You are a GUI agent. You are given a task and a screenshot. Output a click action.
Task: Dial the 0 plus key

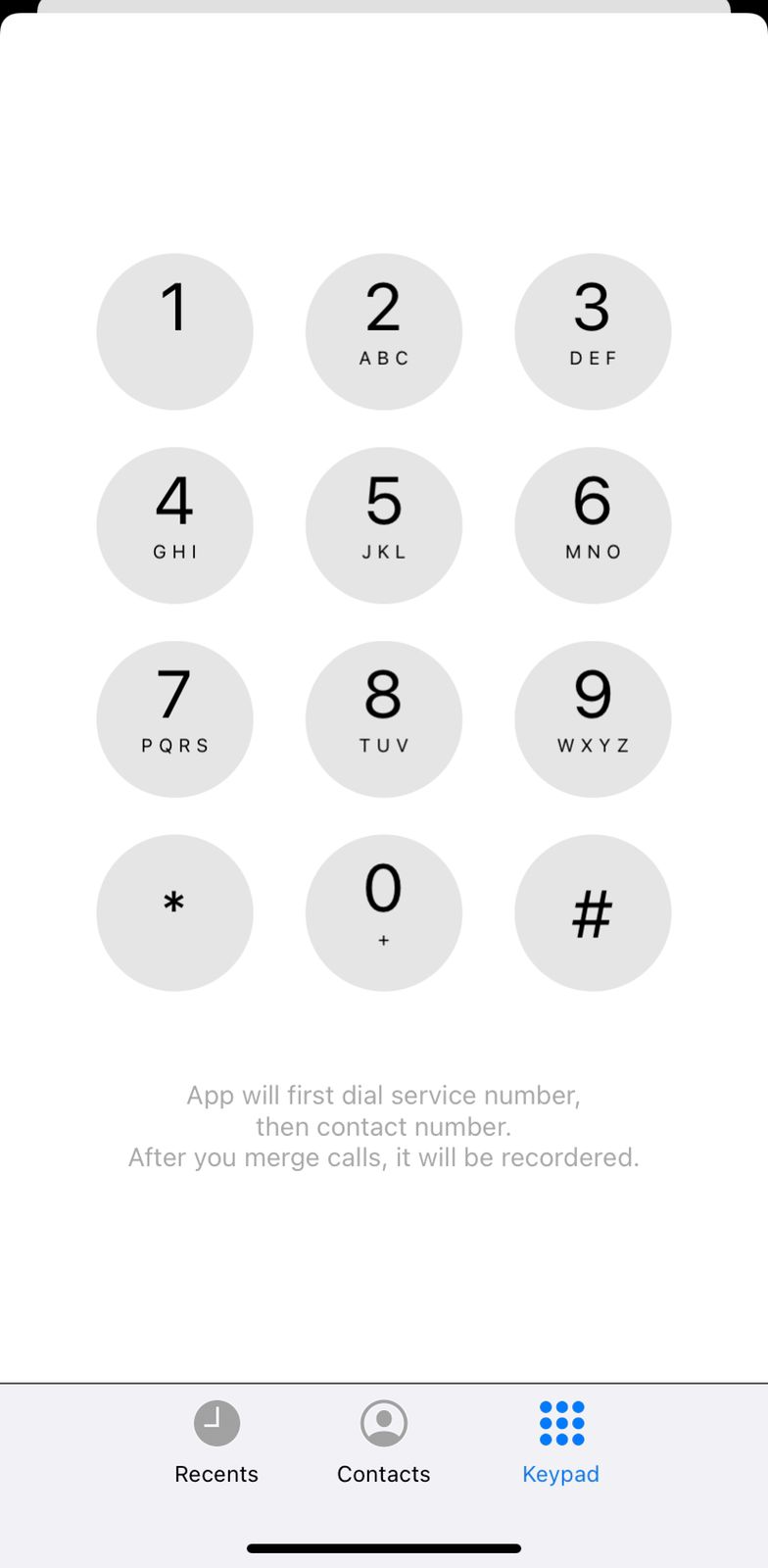click(384, 912)
